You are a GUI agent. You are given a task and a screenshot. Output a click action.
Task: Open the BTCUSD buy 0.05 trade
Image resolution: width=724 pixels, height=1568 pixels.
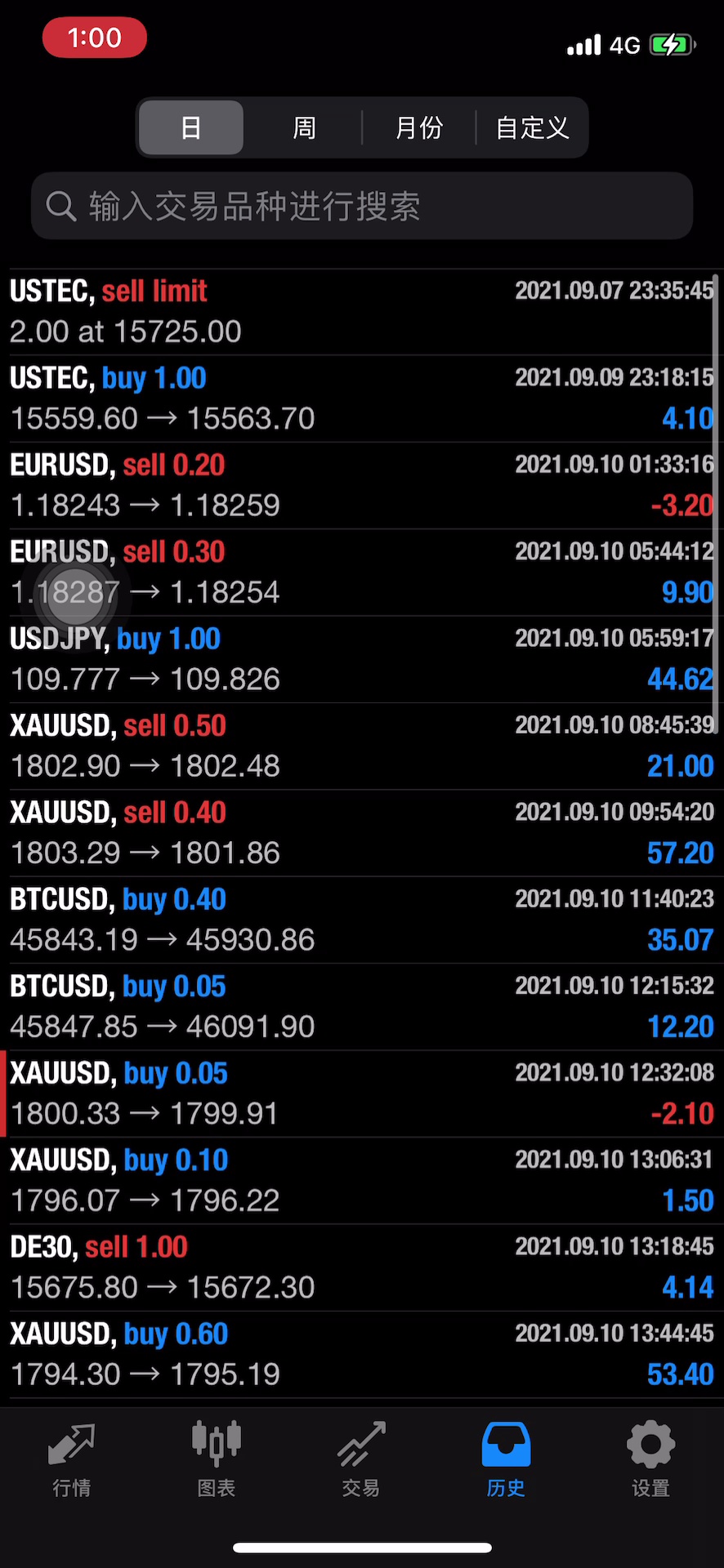(362, 1006)
